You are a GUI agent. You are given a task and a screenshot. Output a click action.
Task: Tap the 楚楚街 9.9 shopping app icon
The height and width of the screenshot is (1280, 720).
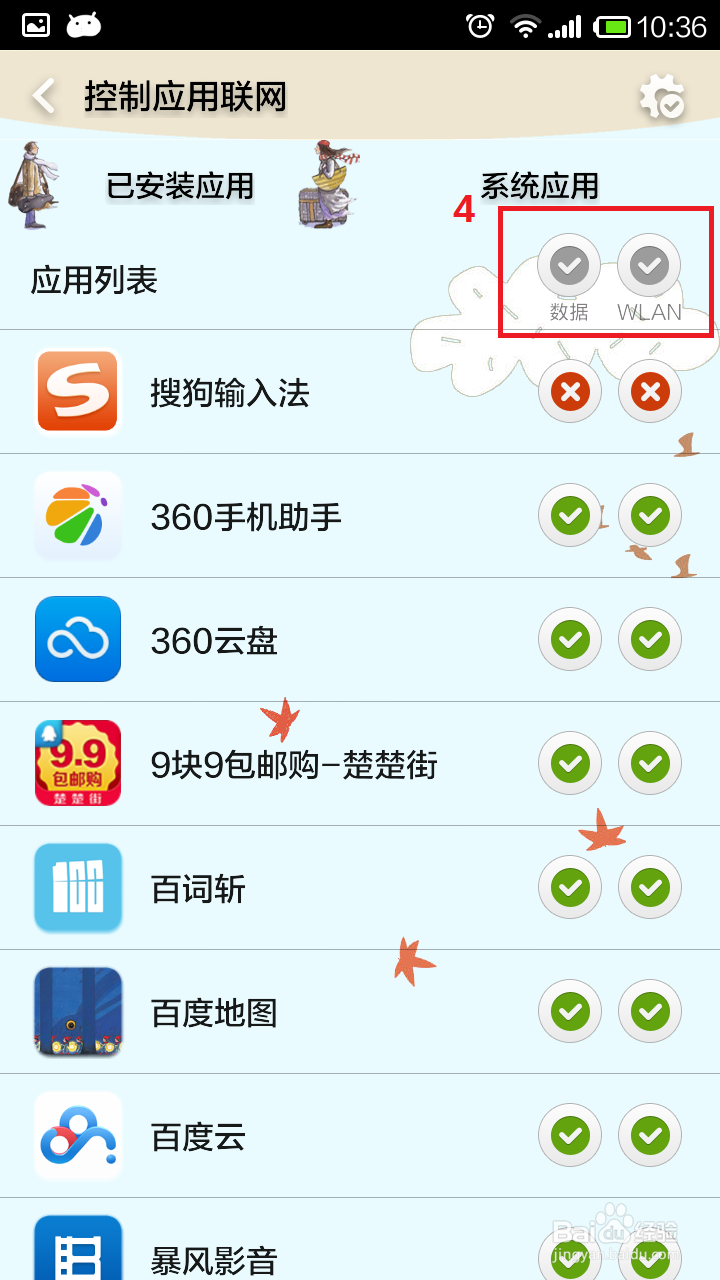coord(78,763)
